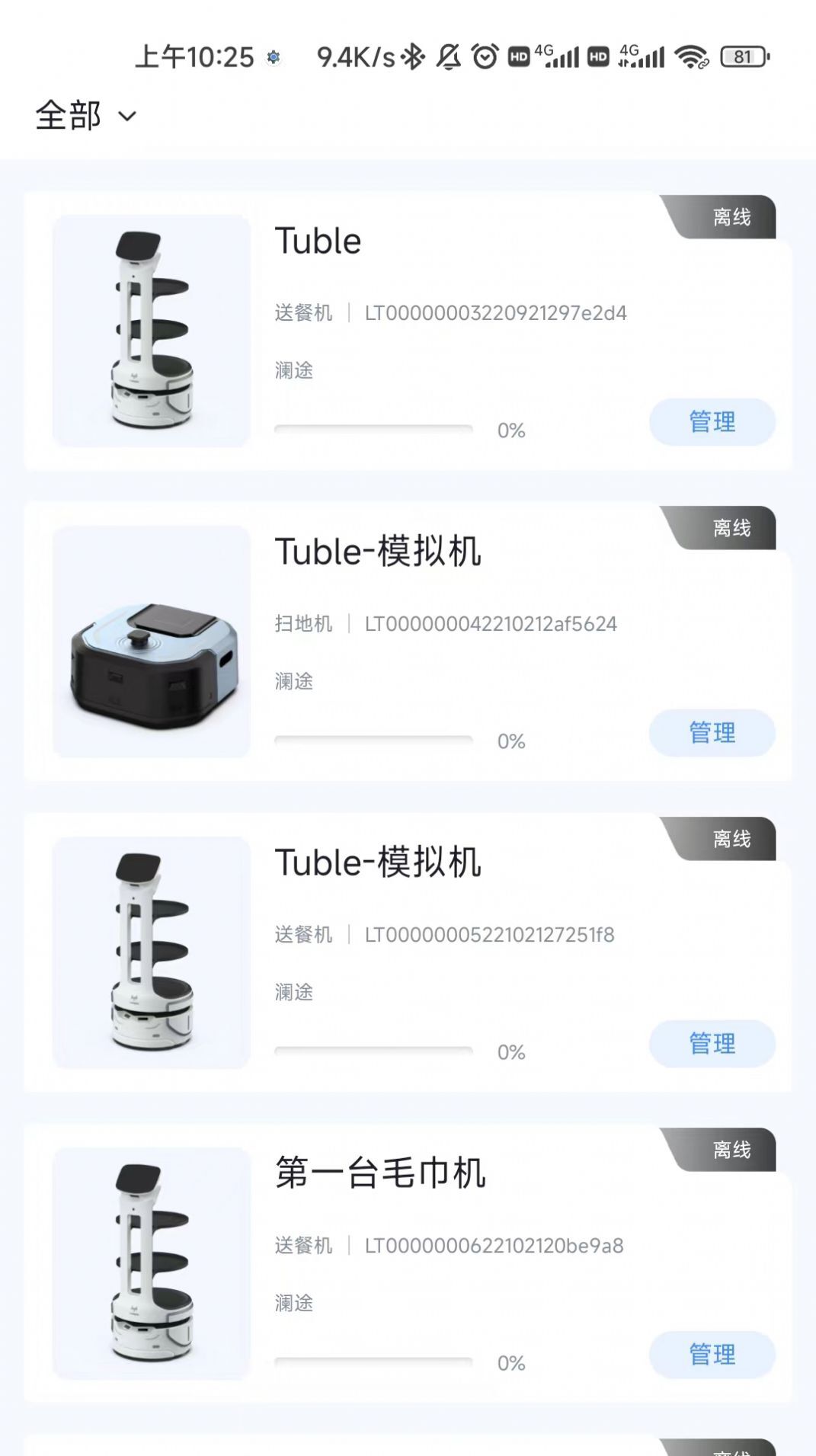Tap 管理 on the Tuble device
This screenshot has width=816, height=1456.
pyautogui.click(x=711, y=422)
